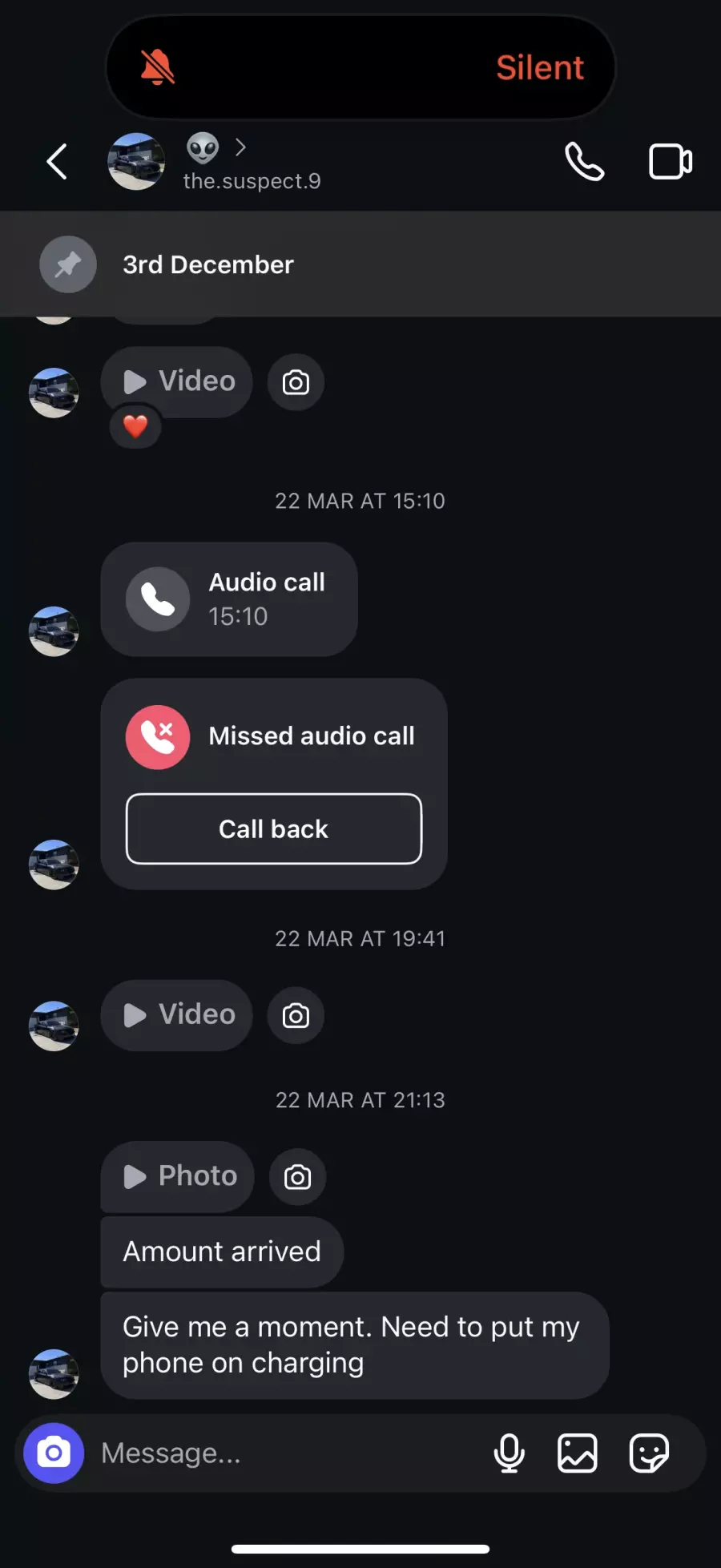Image resolution: width=721 pixels, height=1568 pixels.
Task: Open the sticker picker
Action: pos(648,1453)
